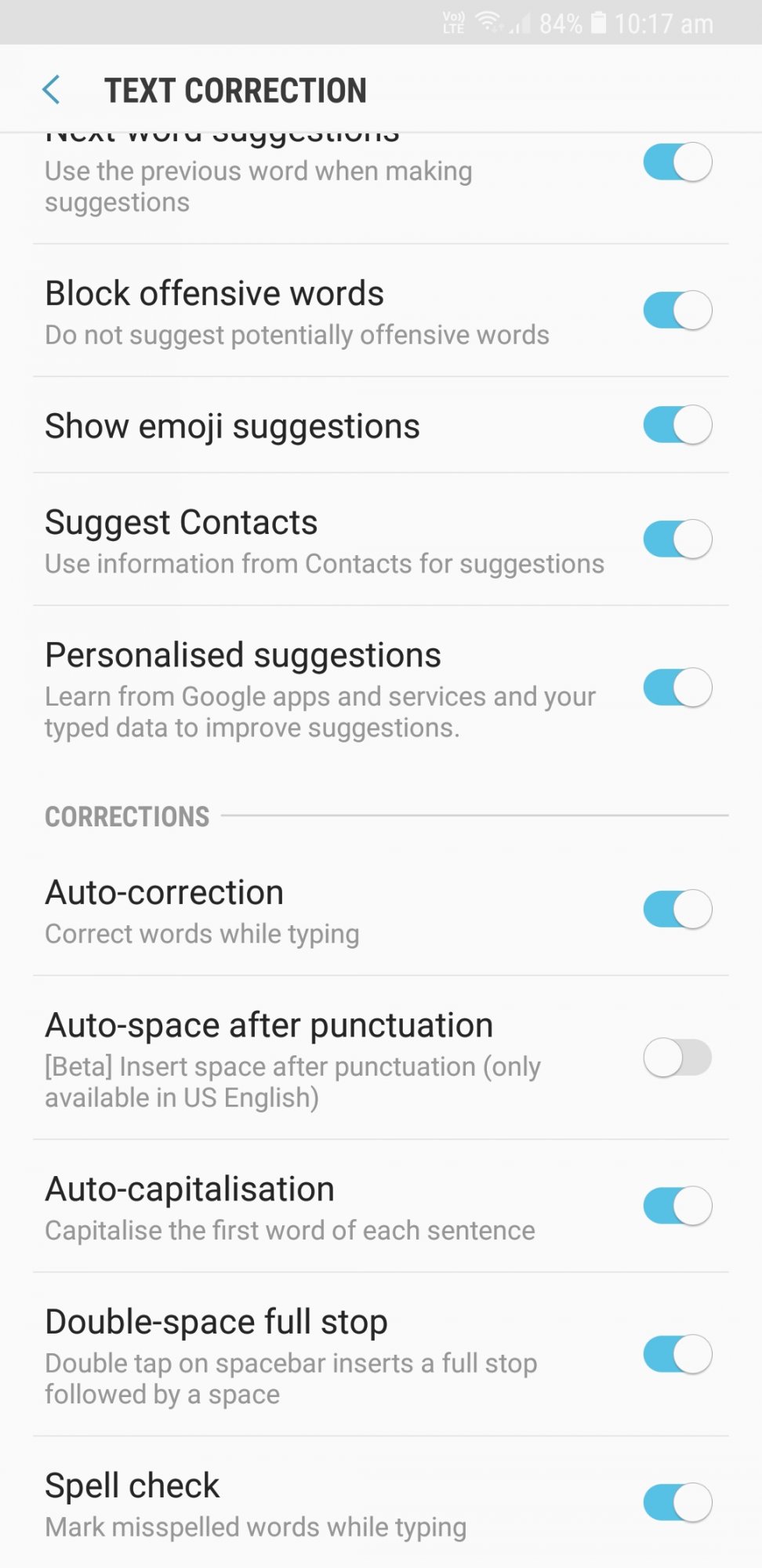Image resolution: width=762 pixels, height=1568 pixels.
Task: Toggle the next word suggestions switch
Action: pyautogui.click(x=677, y=162)
